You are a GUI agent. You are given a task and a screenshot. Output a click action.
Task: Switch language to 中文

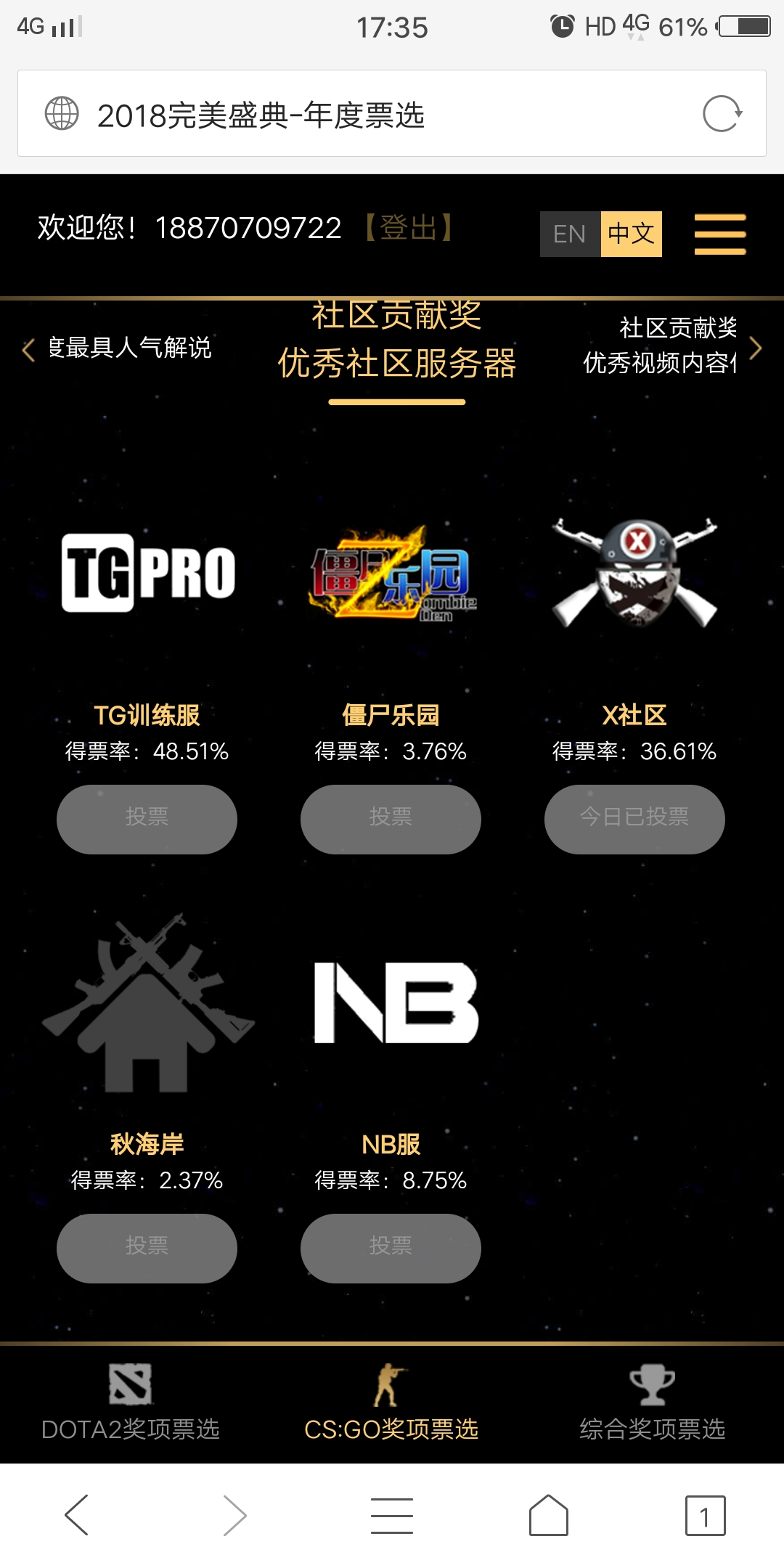631,234
